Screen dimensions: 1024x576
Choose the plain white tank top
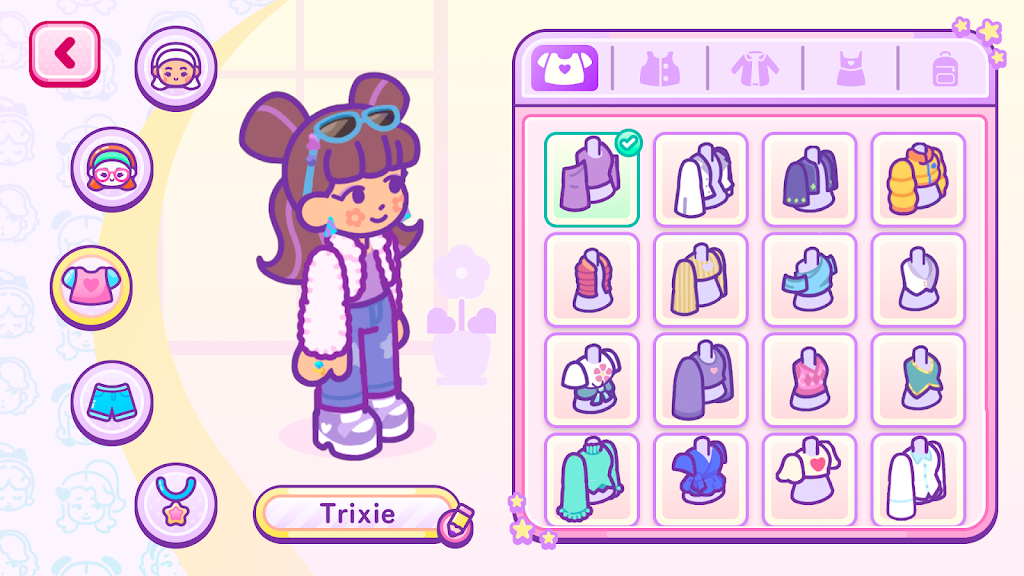[918, 280]
